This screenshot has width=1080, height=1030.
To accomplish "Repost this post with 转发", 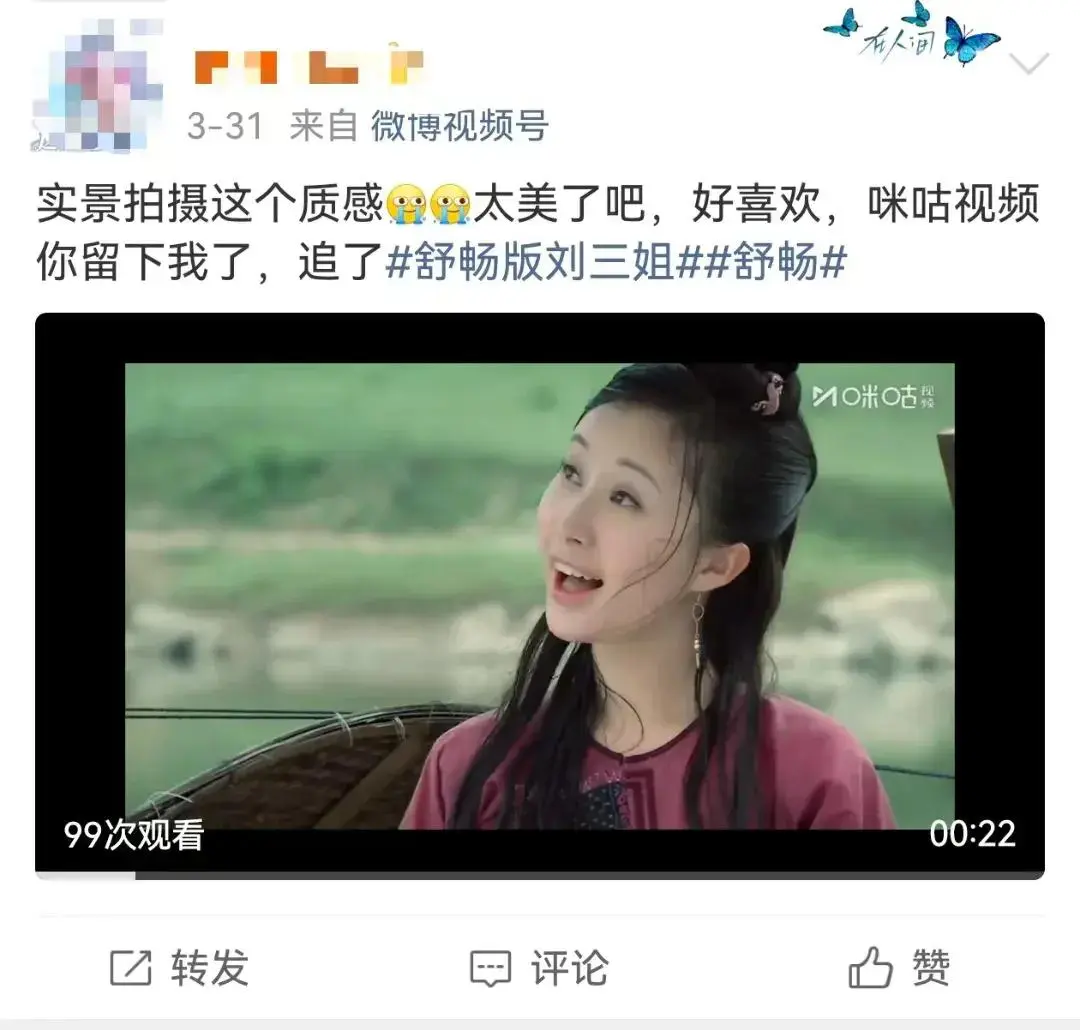I will tap(179, 967).
